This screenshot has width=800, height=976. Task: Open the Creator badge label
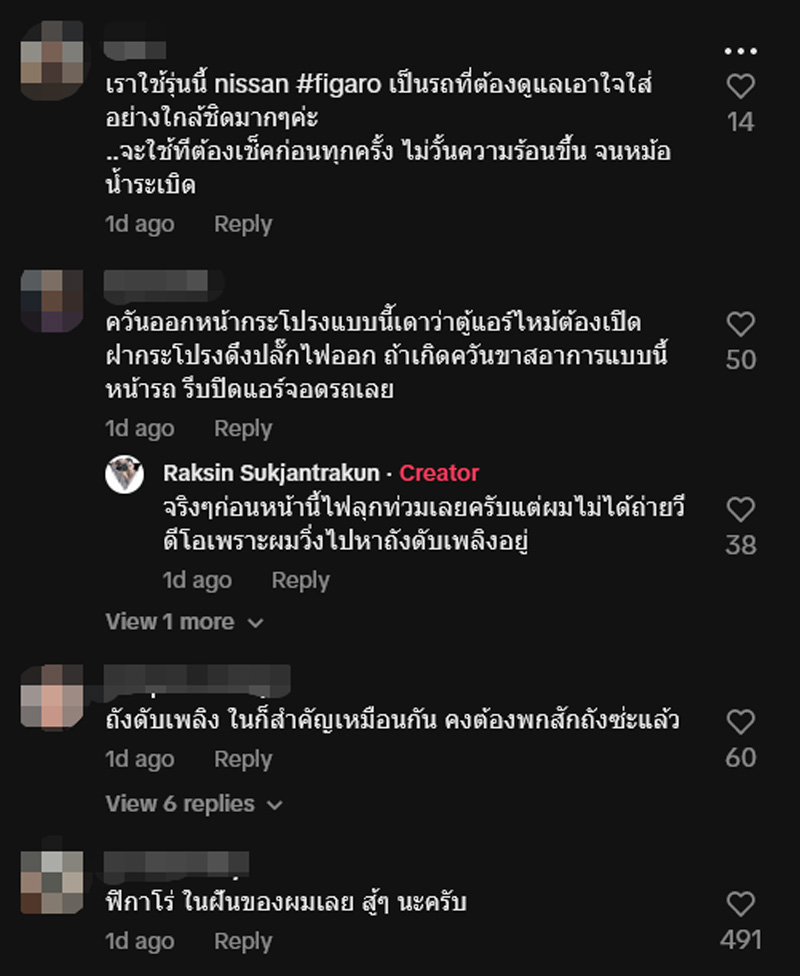[439, 474]
